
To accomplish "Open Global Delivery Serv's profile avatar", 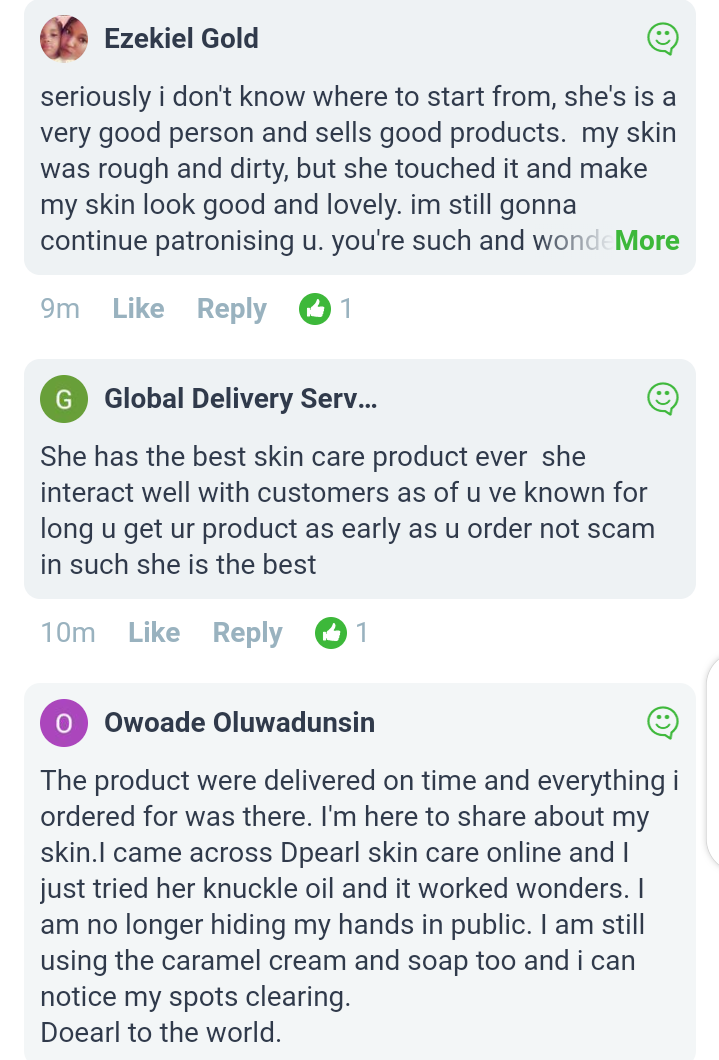I will [63, 399].
